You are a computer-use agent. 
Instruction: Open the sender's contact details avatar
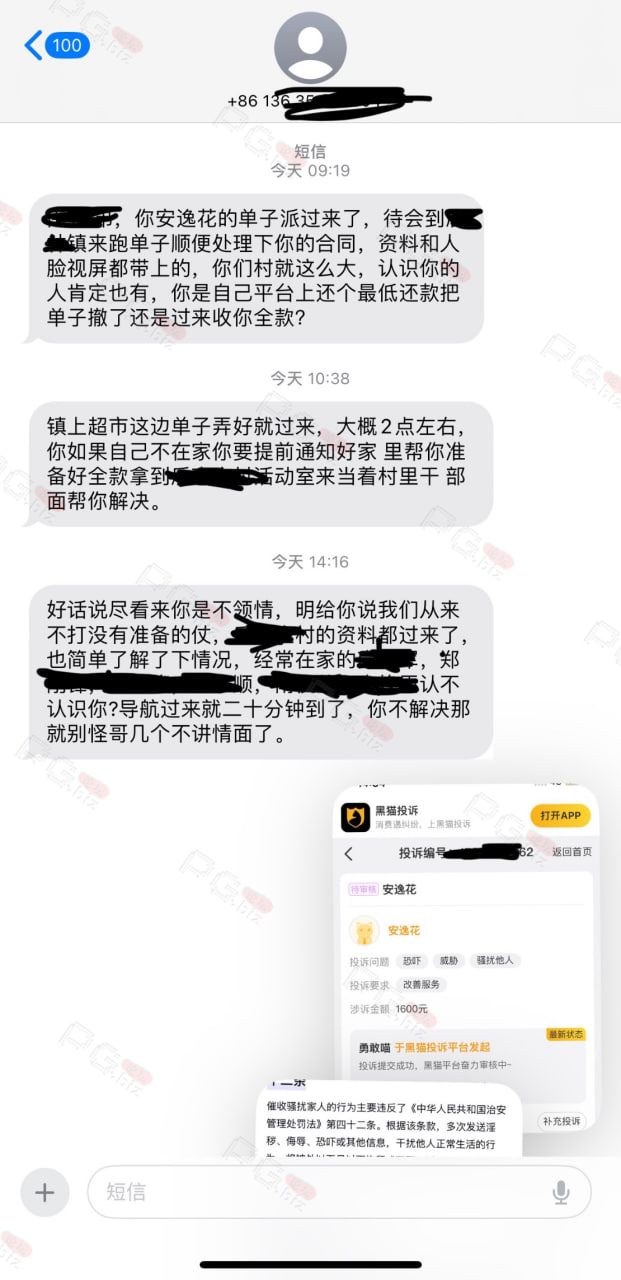310,49
